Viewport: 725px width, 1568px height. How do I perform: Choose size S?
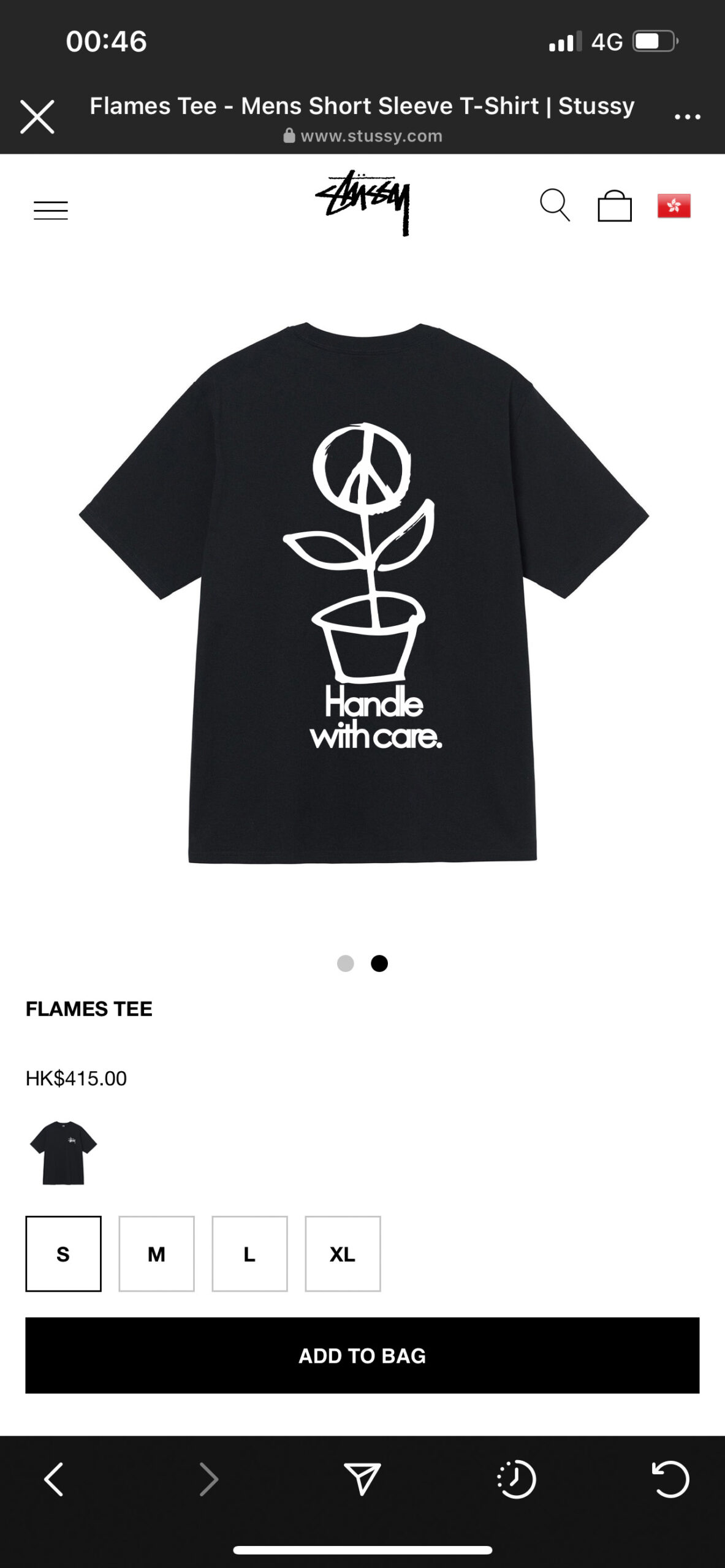(x=63, y=1254)
